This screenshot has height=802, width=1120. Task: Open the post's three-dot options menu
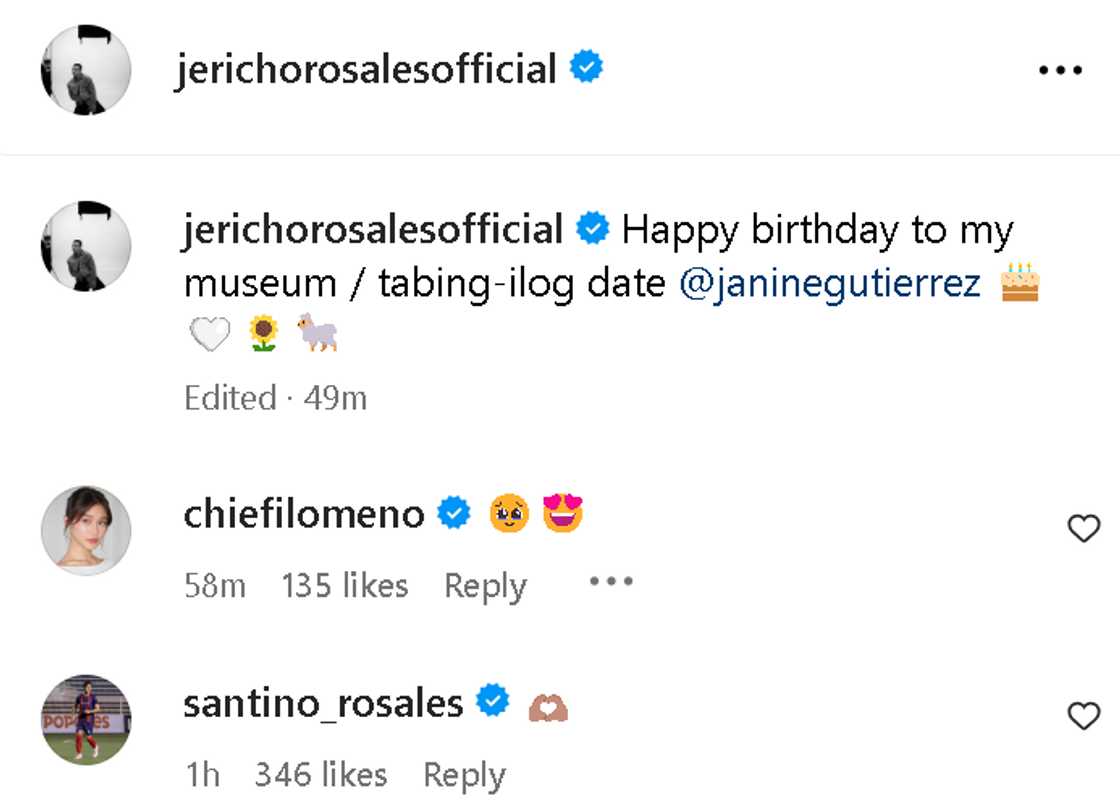1060,71
